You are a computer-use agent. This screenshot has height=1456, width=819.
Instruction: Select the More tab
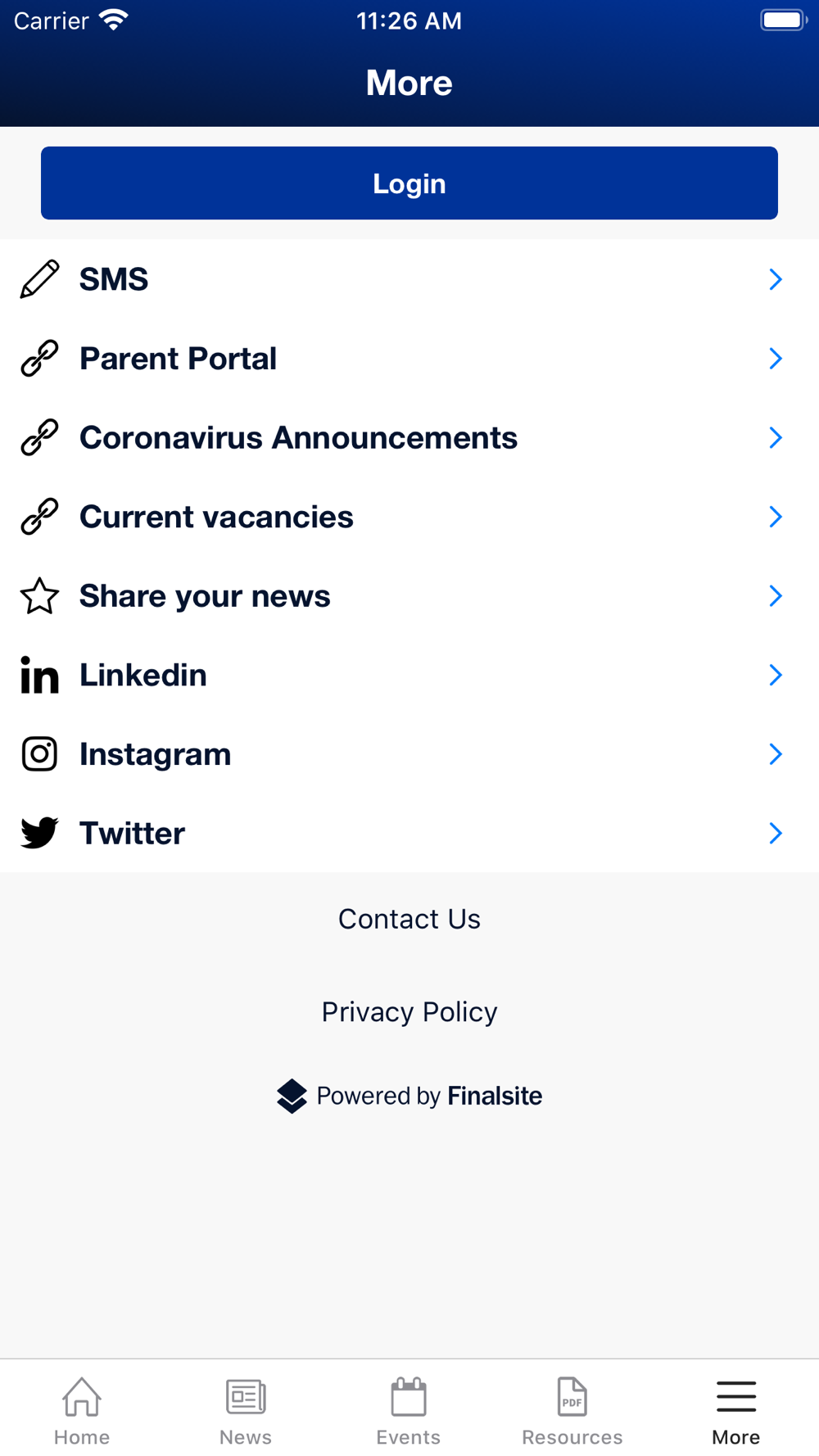pyautogui.click(x=736, y=1411)
